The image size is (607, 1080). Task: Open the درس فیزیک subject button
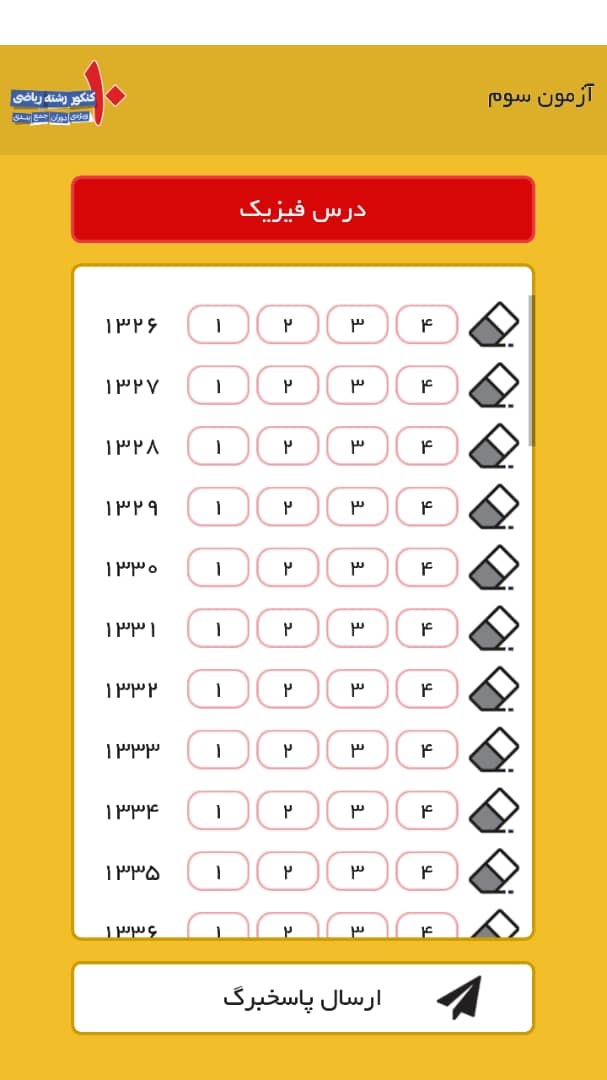303,209
